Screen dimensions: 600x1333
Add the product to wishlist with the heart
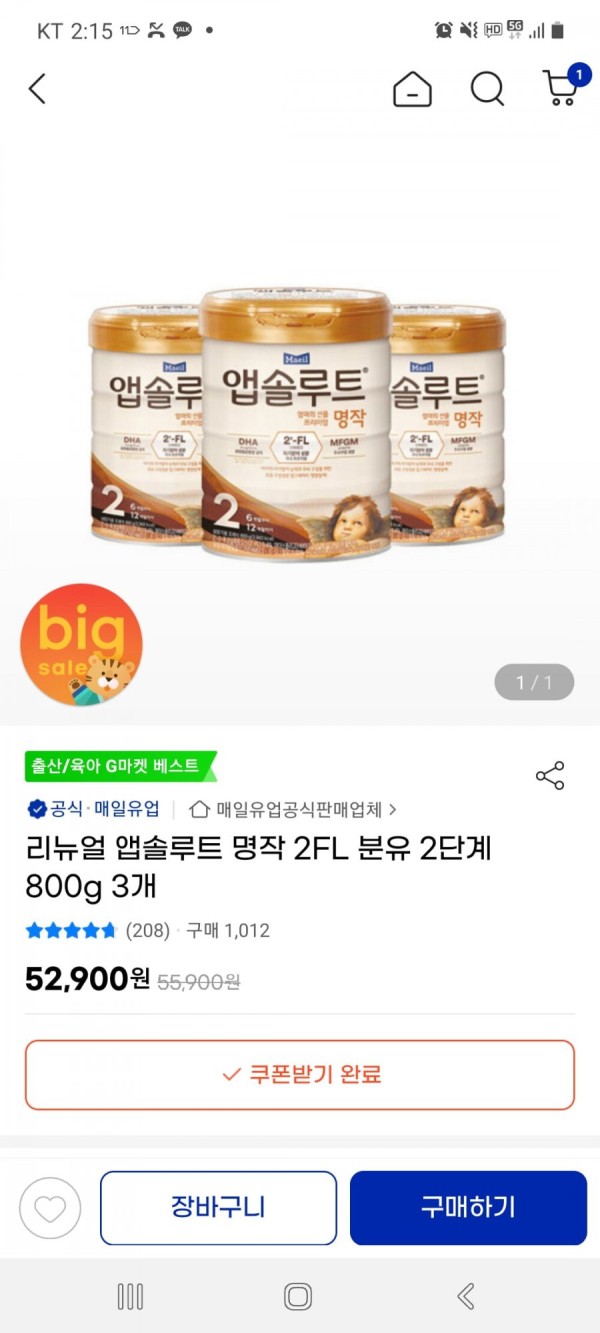(x=50, y=1208)
